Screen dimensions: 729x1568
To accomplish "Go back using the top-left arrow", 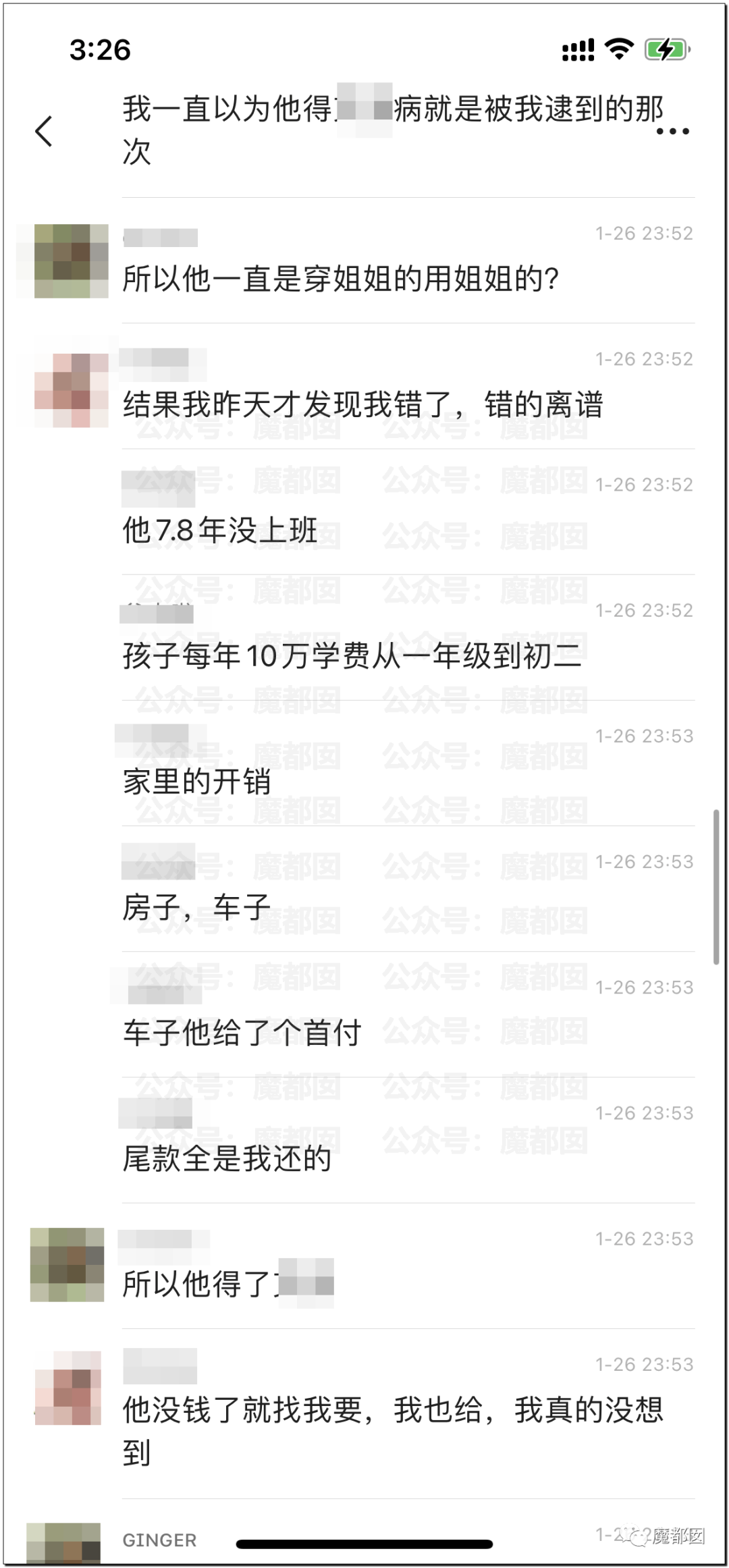I will click(x=45, y=131).
